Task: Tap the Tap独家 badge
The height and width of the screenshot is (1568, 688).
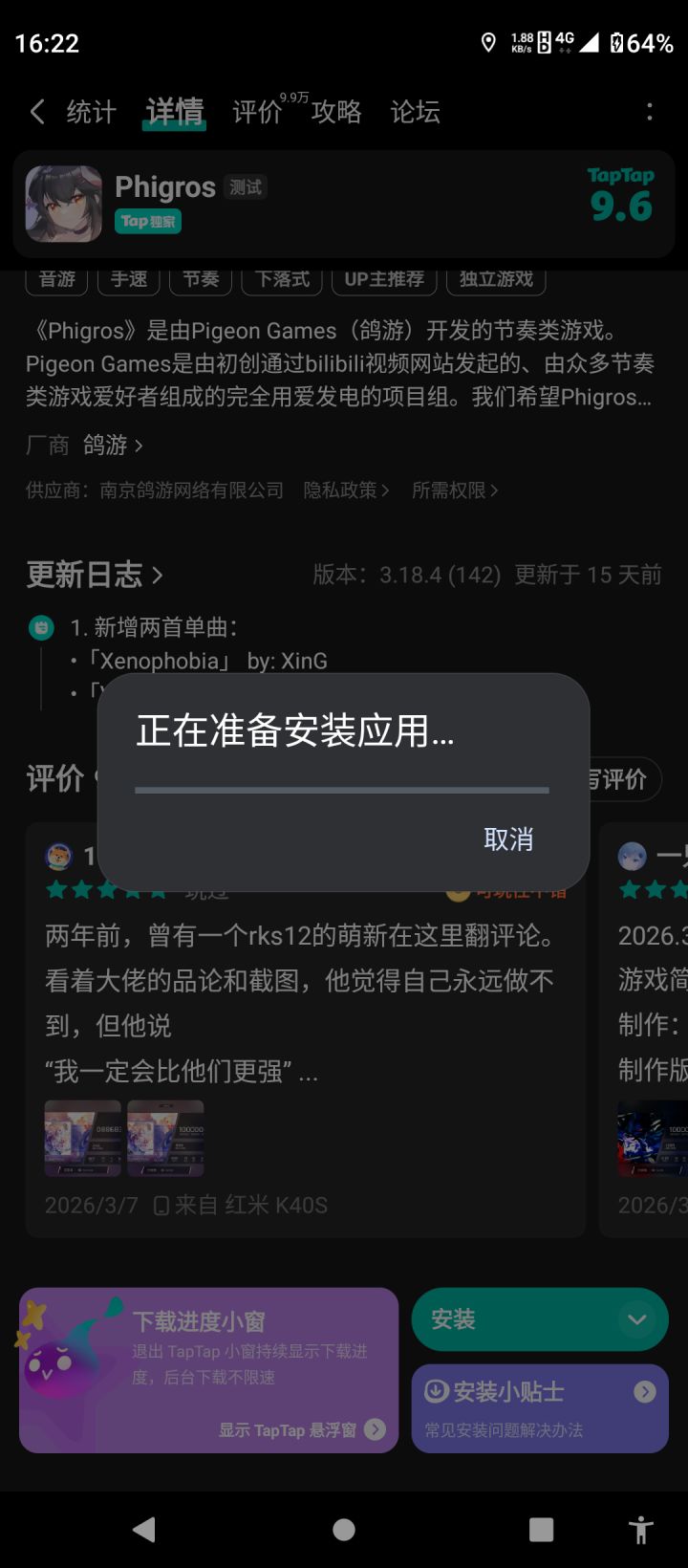Action: point(148,220)
